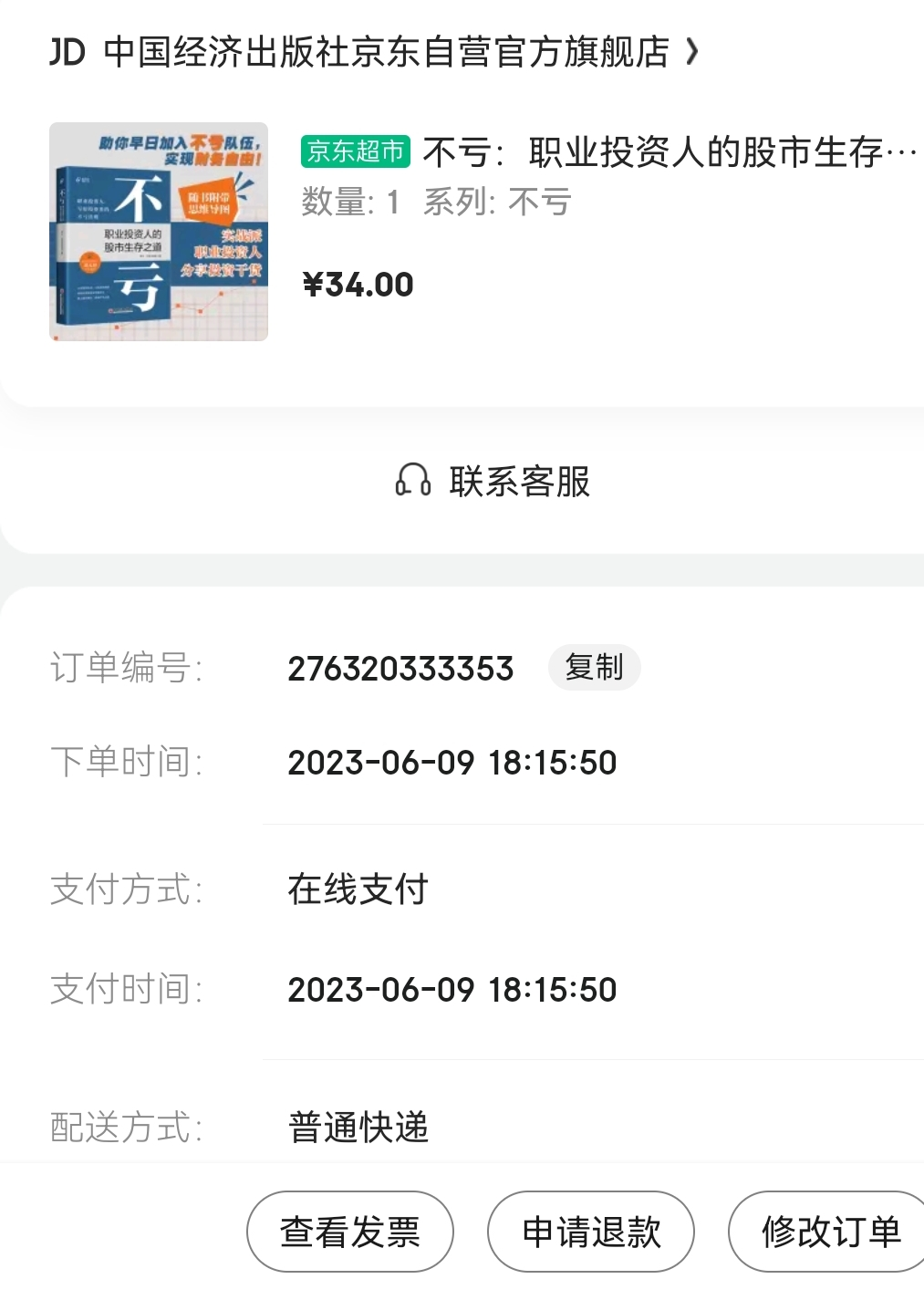Modify the order via 修改订单

tap(828, 1232)
